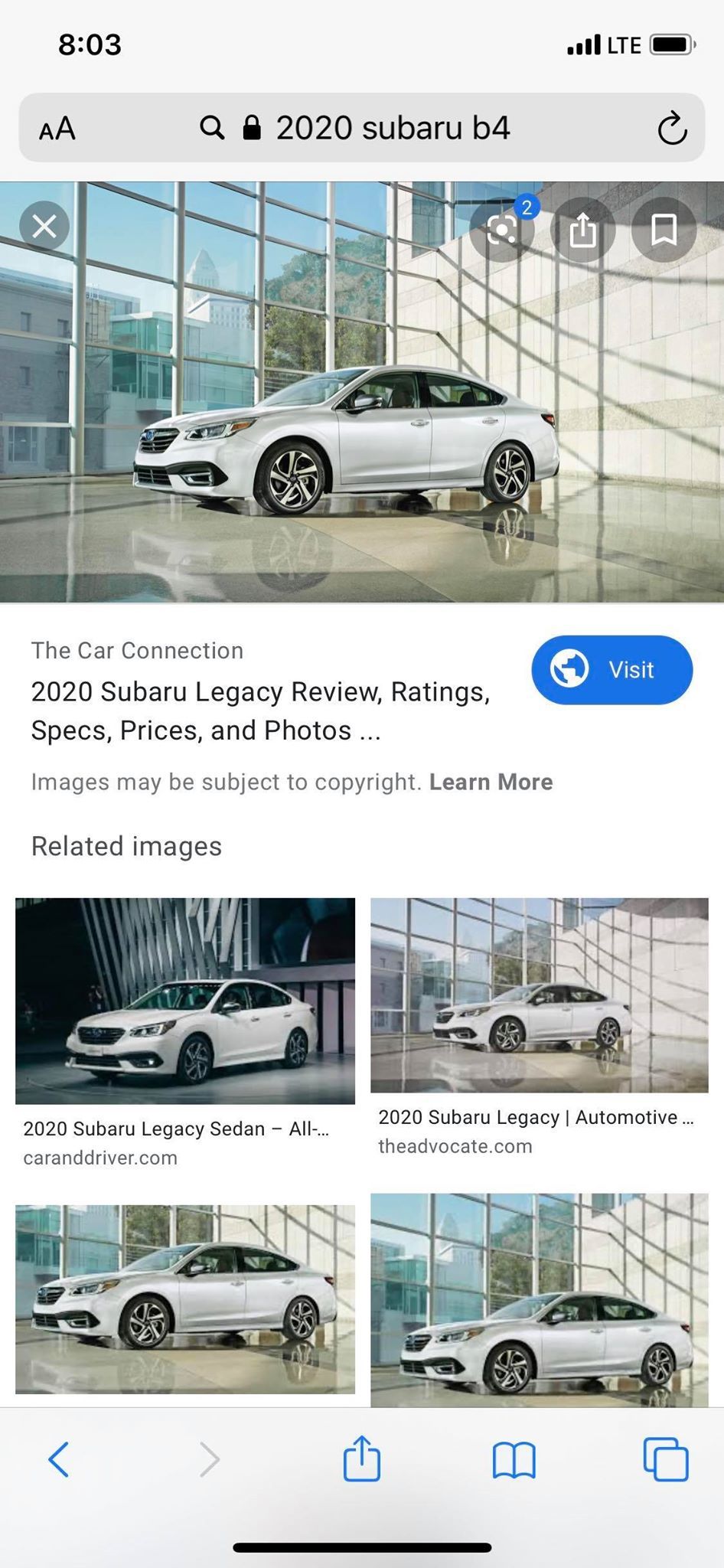
Task: Reload the page
Action: point(672,128)
